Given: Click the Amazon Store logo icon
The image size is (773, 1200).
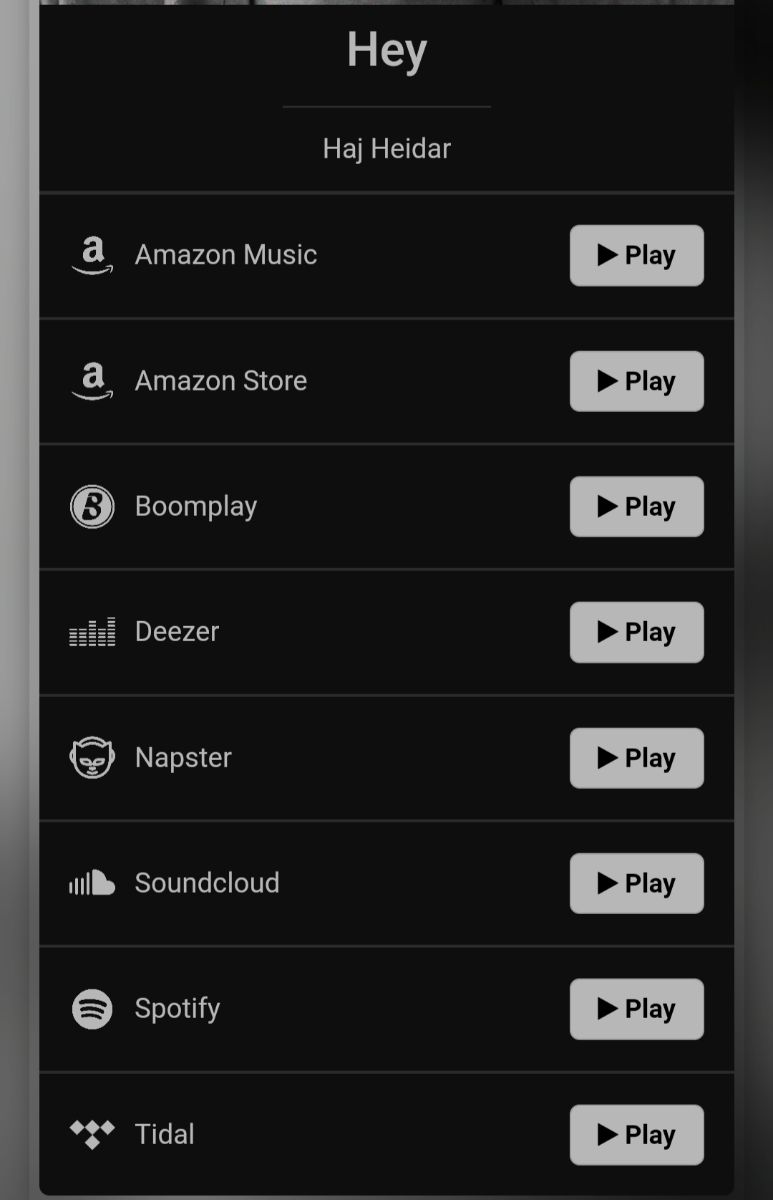Looking at the screenshot, I should [x=91, y=381].
